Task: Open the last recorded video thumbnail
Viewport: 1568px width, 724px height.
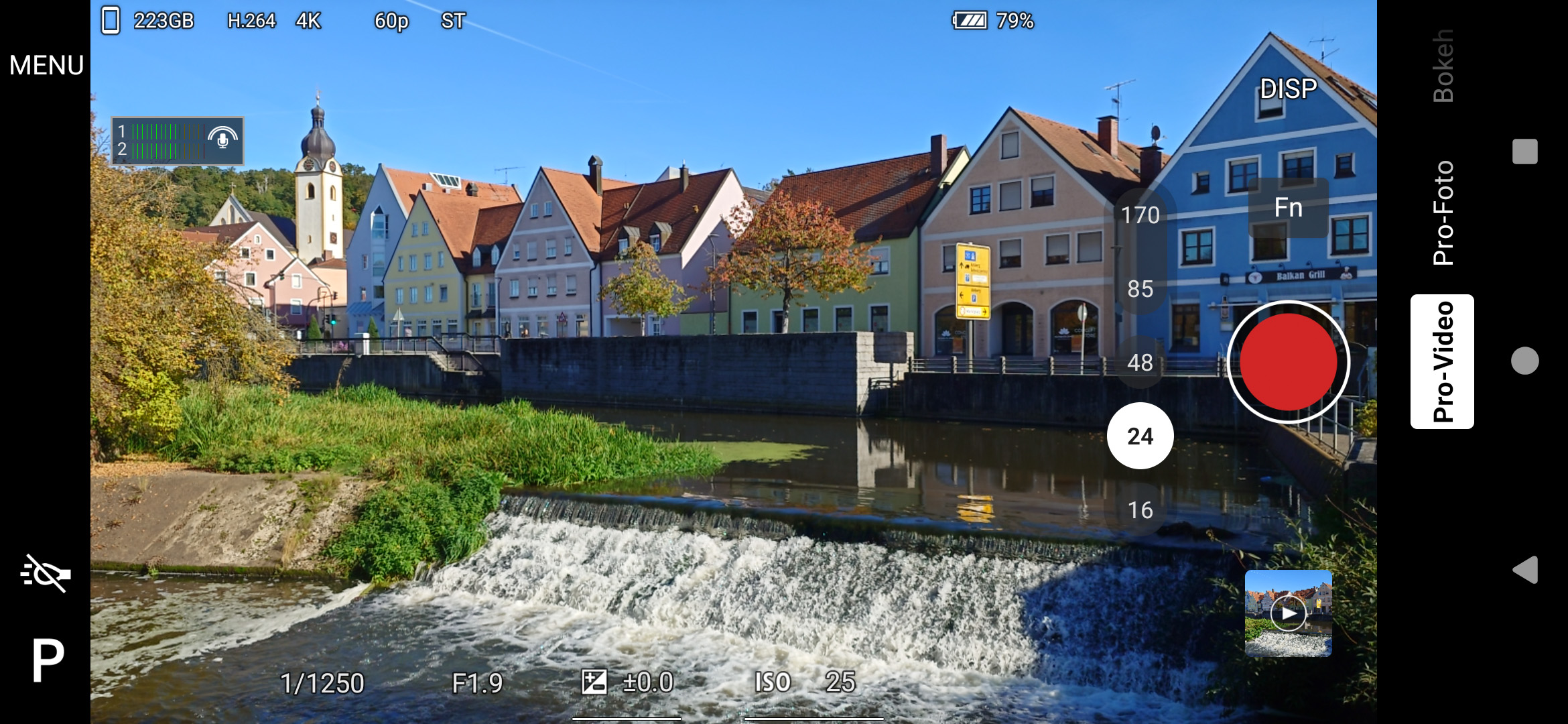Action: [1288, 613]
